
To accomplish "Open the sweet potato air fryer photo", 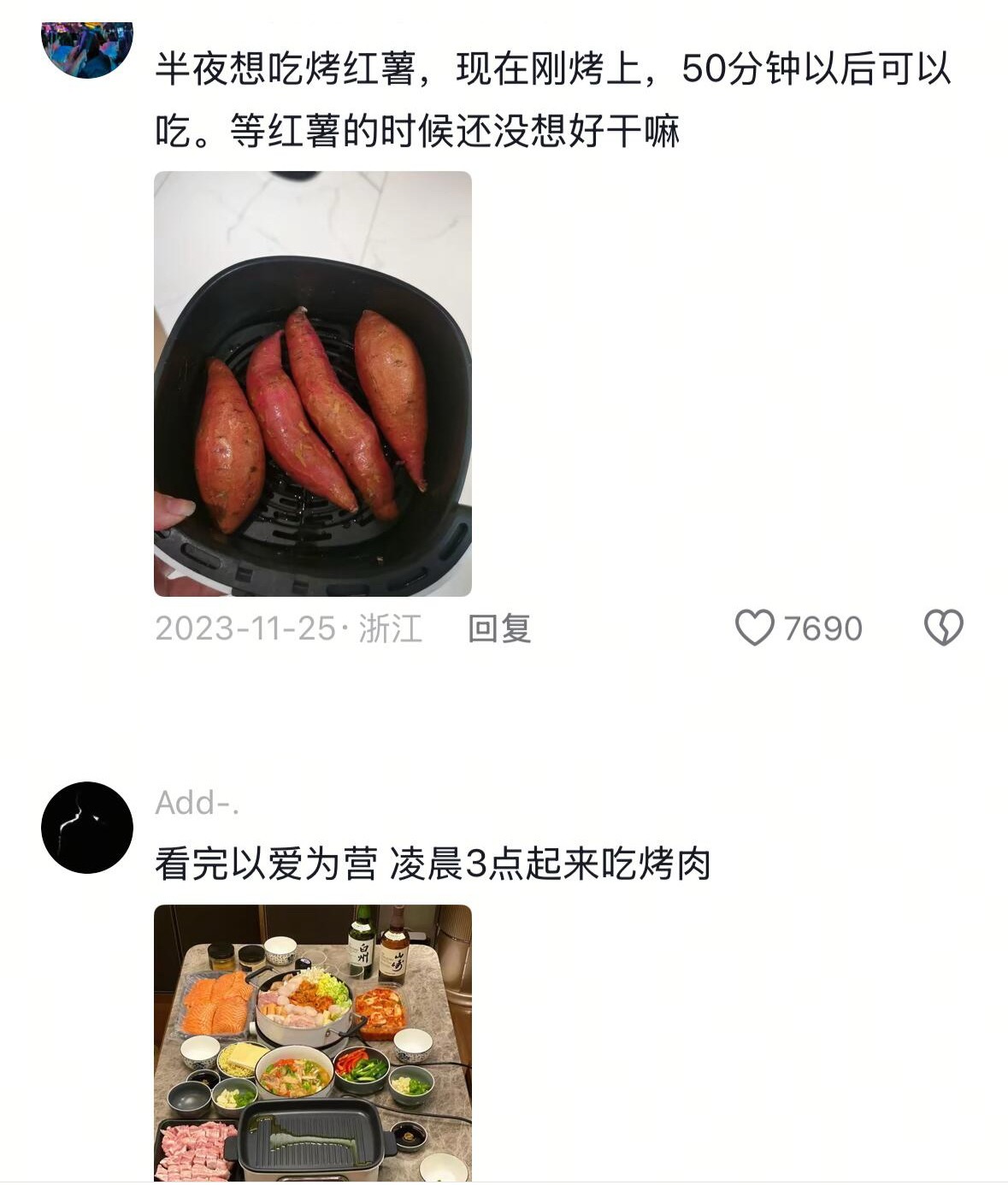I will [x=315, y=385].
